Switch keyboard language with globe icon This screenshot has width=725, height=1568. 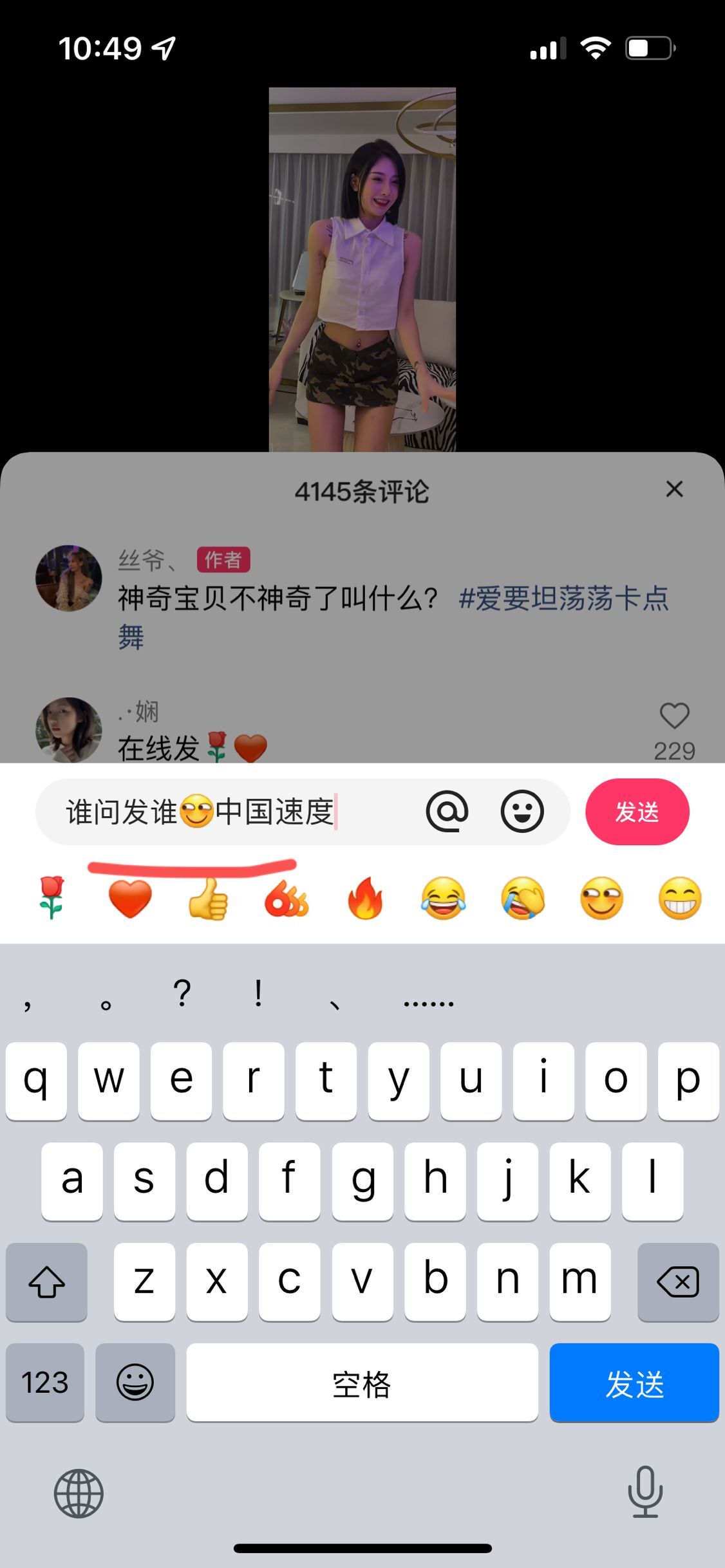[79, 1493]
